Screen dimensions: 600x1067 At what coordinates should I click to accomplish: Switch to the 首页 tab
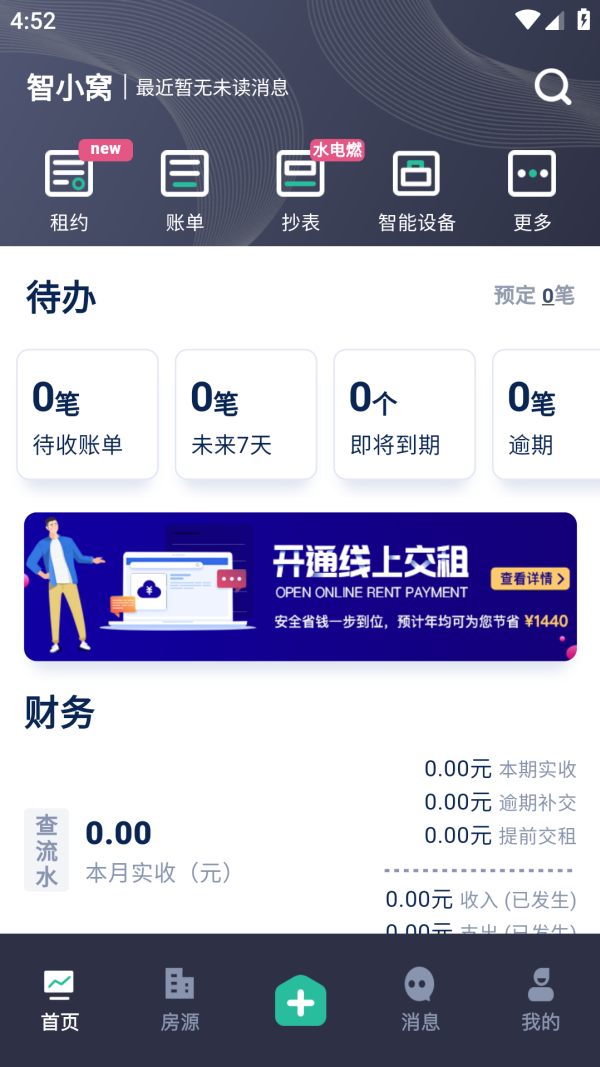click(x=60, y=1001)
